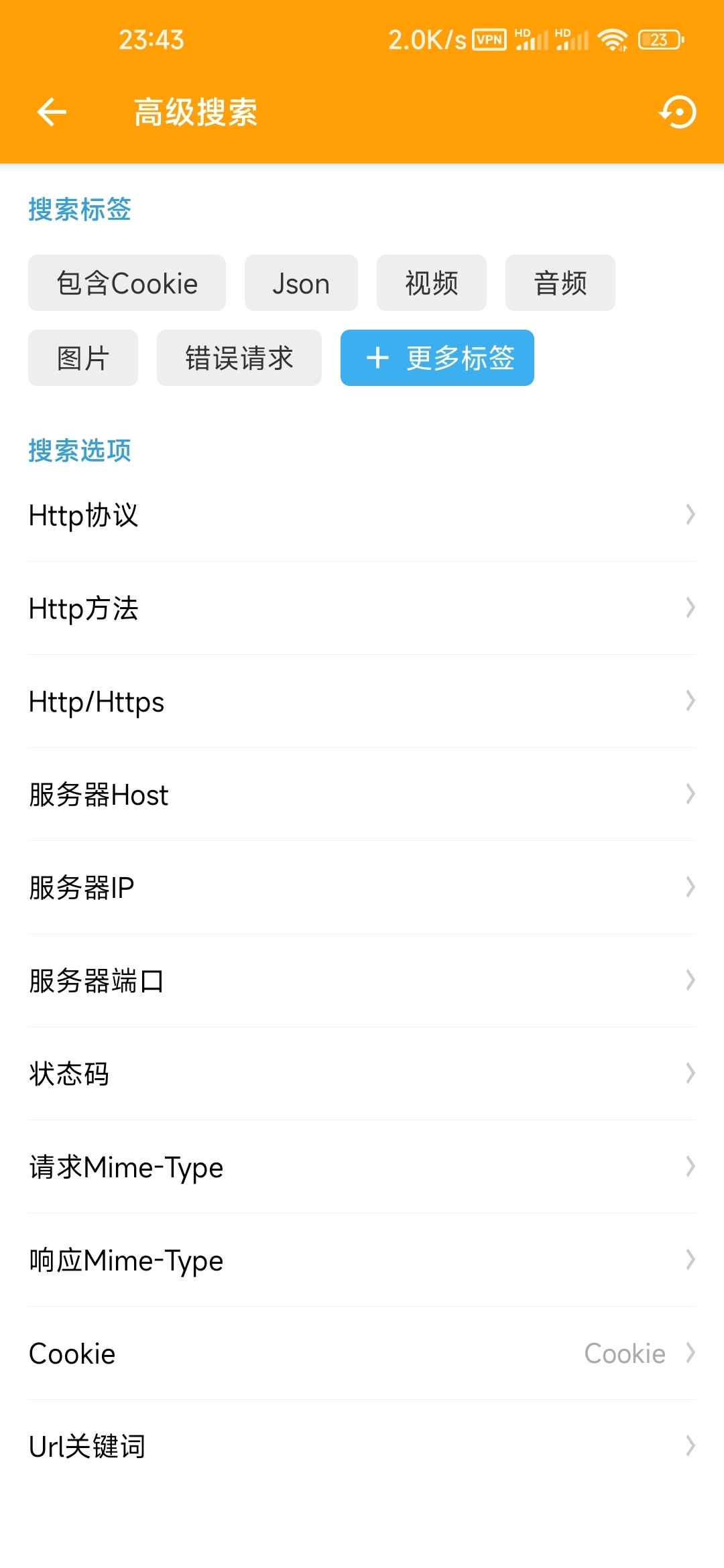
Task: Open the 状态码 option
Action: [x=362, y=1074]
